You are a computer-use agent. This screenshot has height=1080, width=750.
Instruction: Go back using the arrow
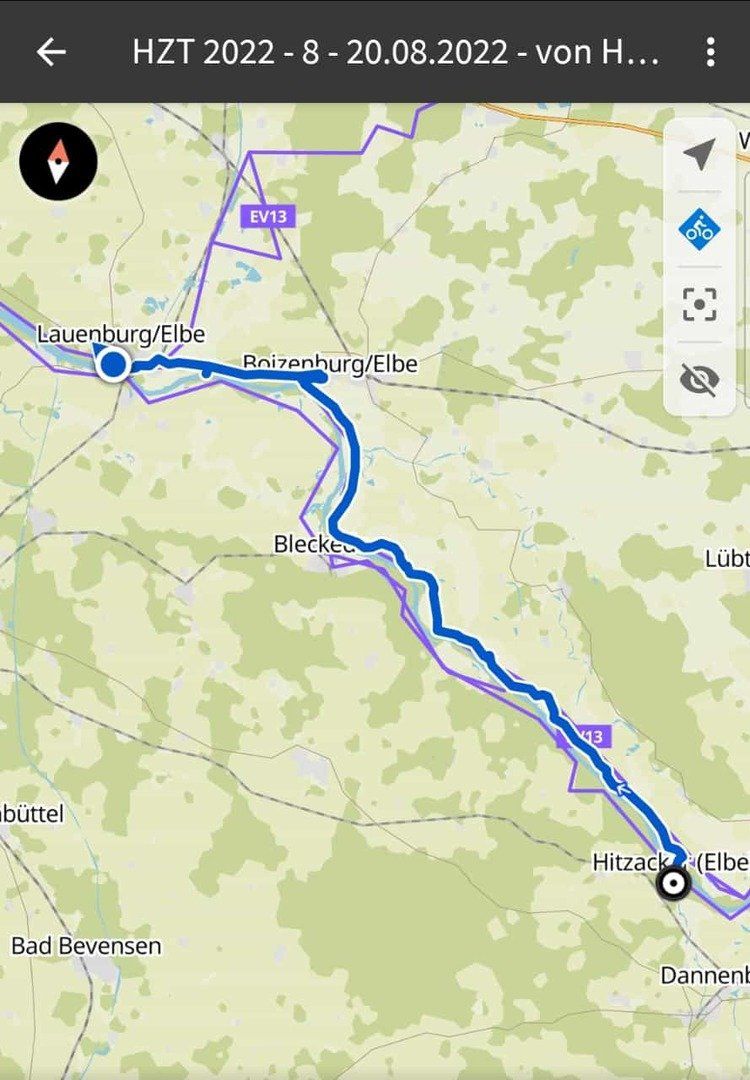coord(50,52)
